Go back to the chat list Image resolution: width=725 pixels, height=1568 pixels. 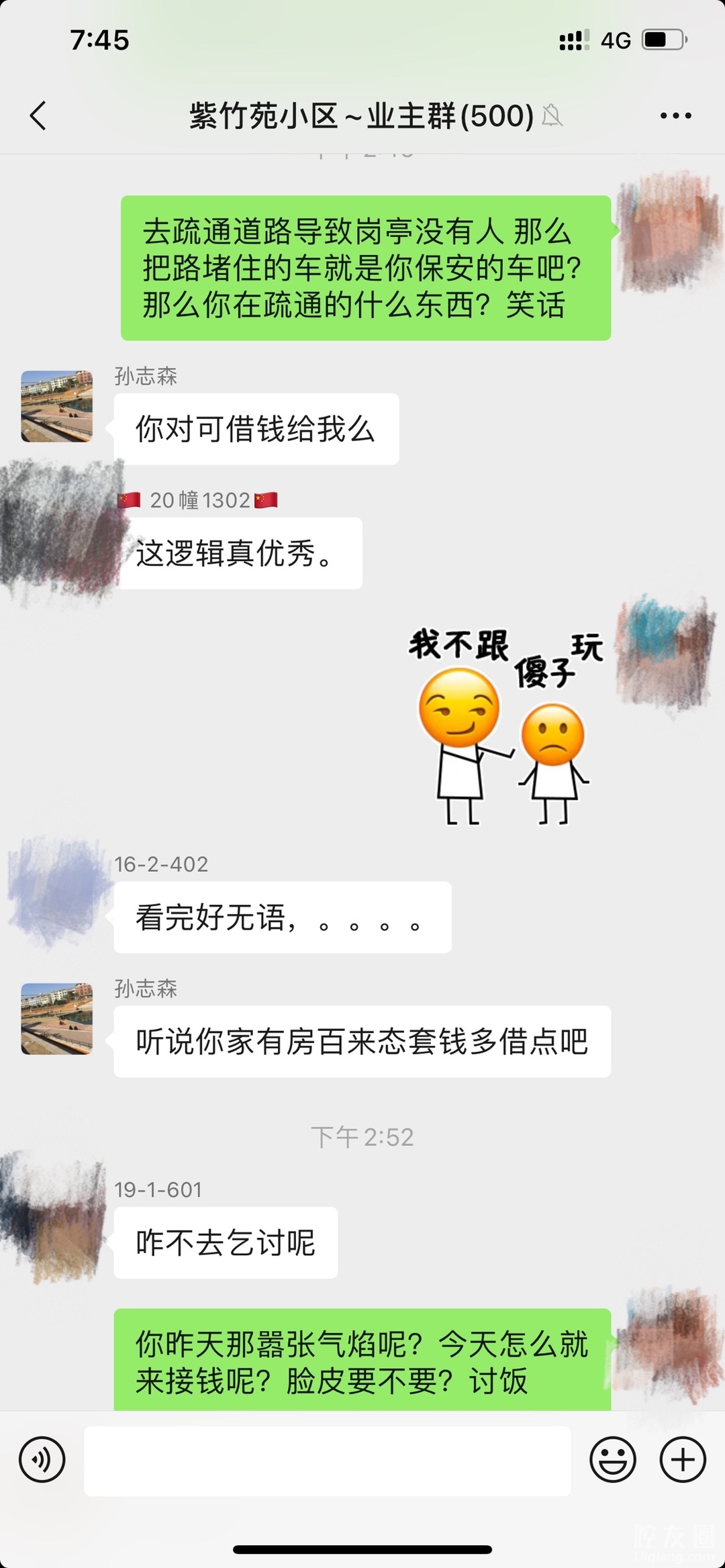coord(39,115)
